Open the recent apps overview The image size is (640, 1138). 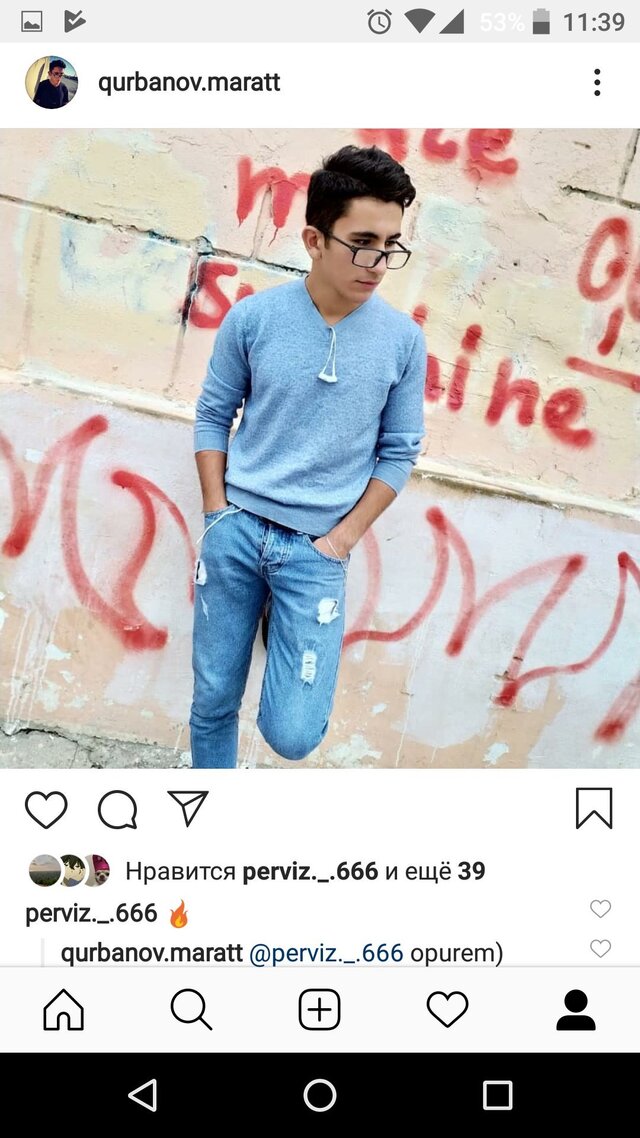(x=497, y=1095)
